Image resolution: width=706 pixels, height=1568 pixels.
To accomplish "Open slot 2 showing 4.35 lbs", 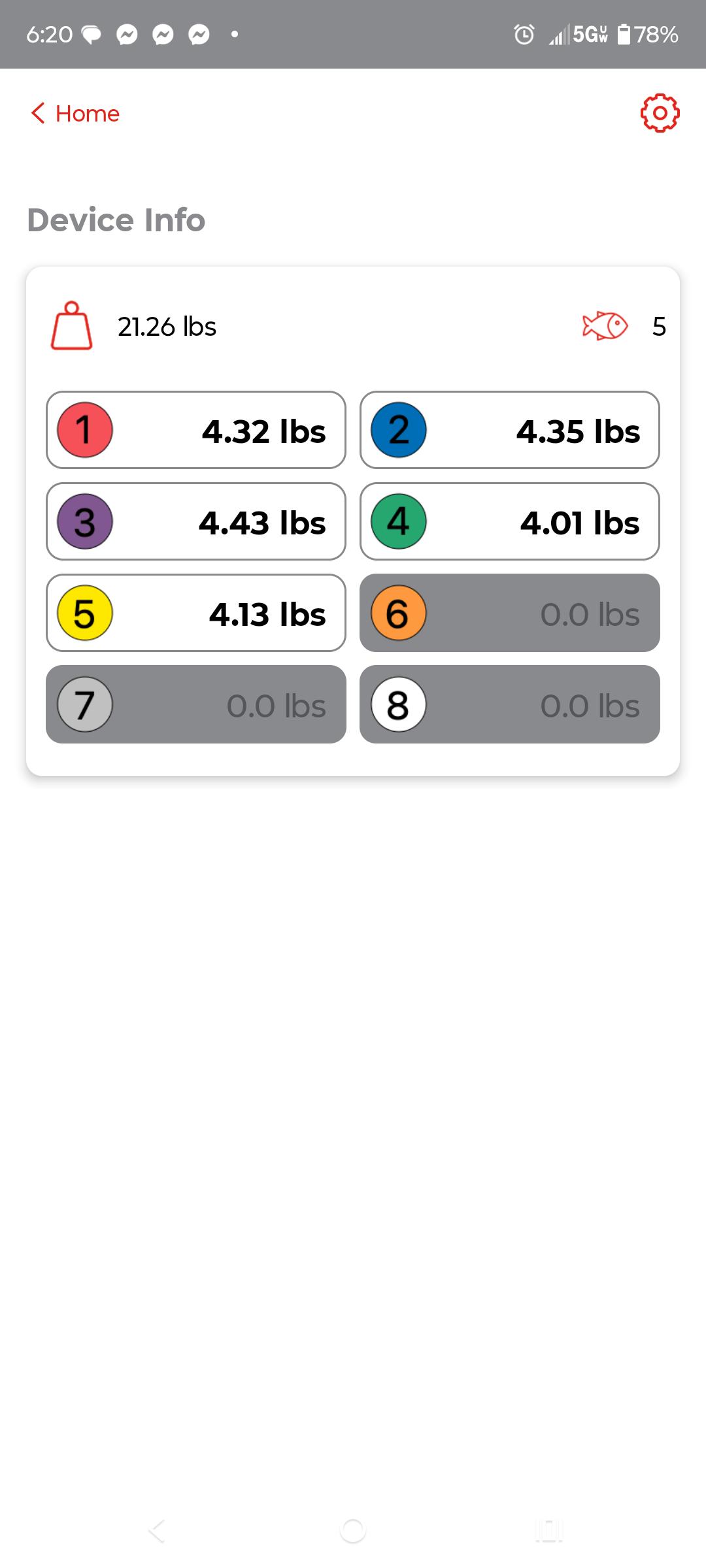I will click(x=509, y=431).
